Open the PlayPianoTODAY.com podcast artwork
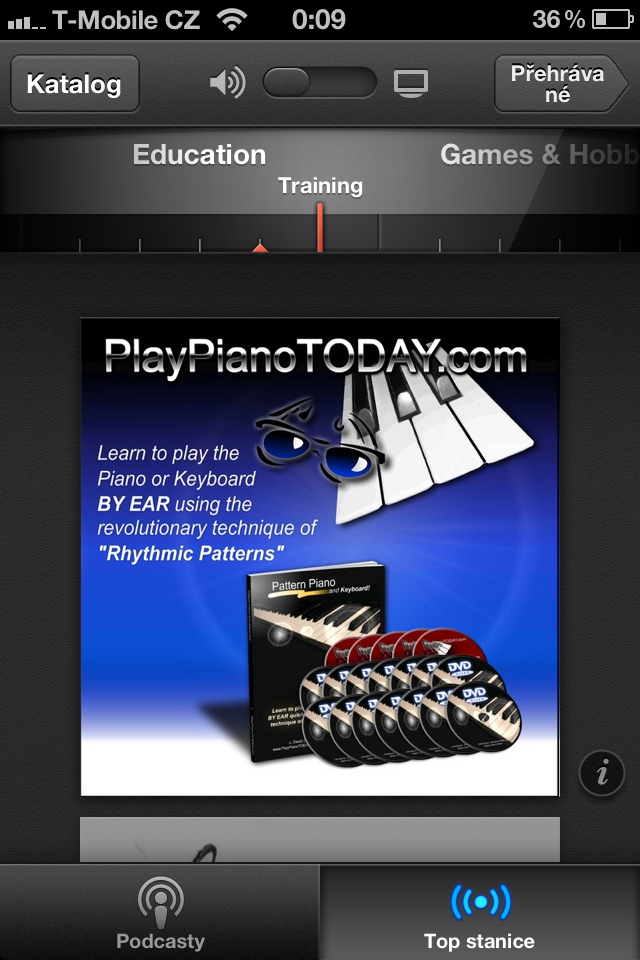This screenshot has width=640, height=960. (319, 557)
